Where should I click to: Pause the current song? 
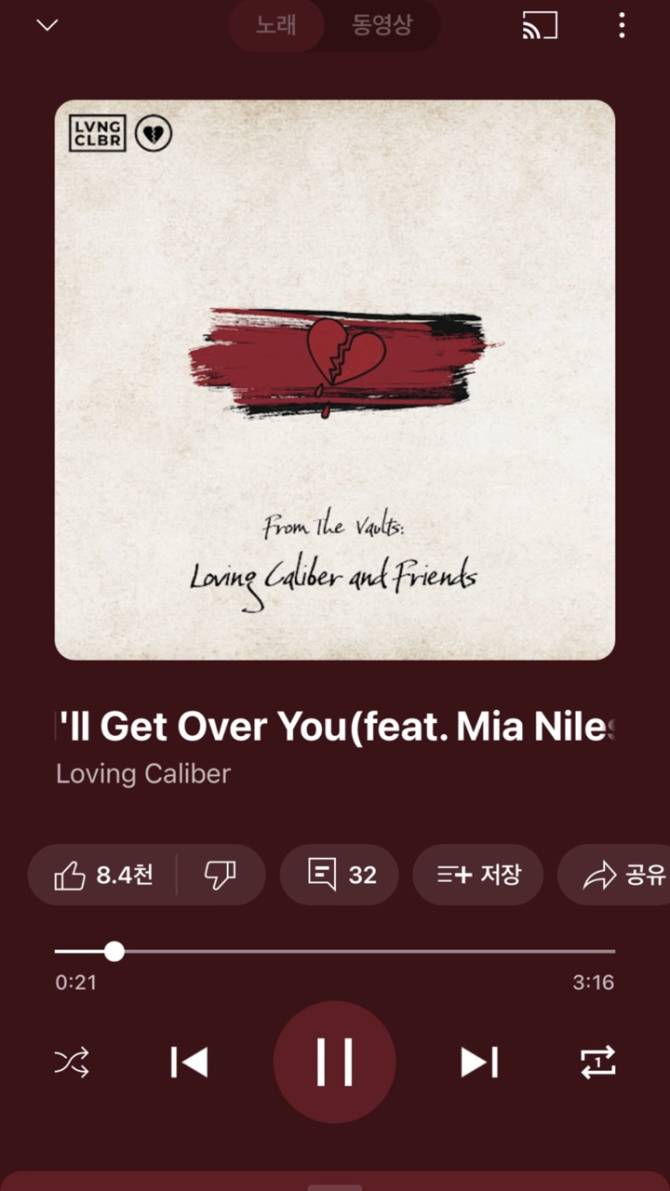(x=335, y=1062)
